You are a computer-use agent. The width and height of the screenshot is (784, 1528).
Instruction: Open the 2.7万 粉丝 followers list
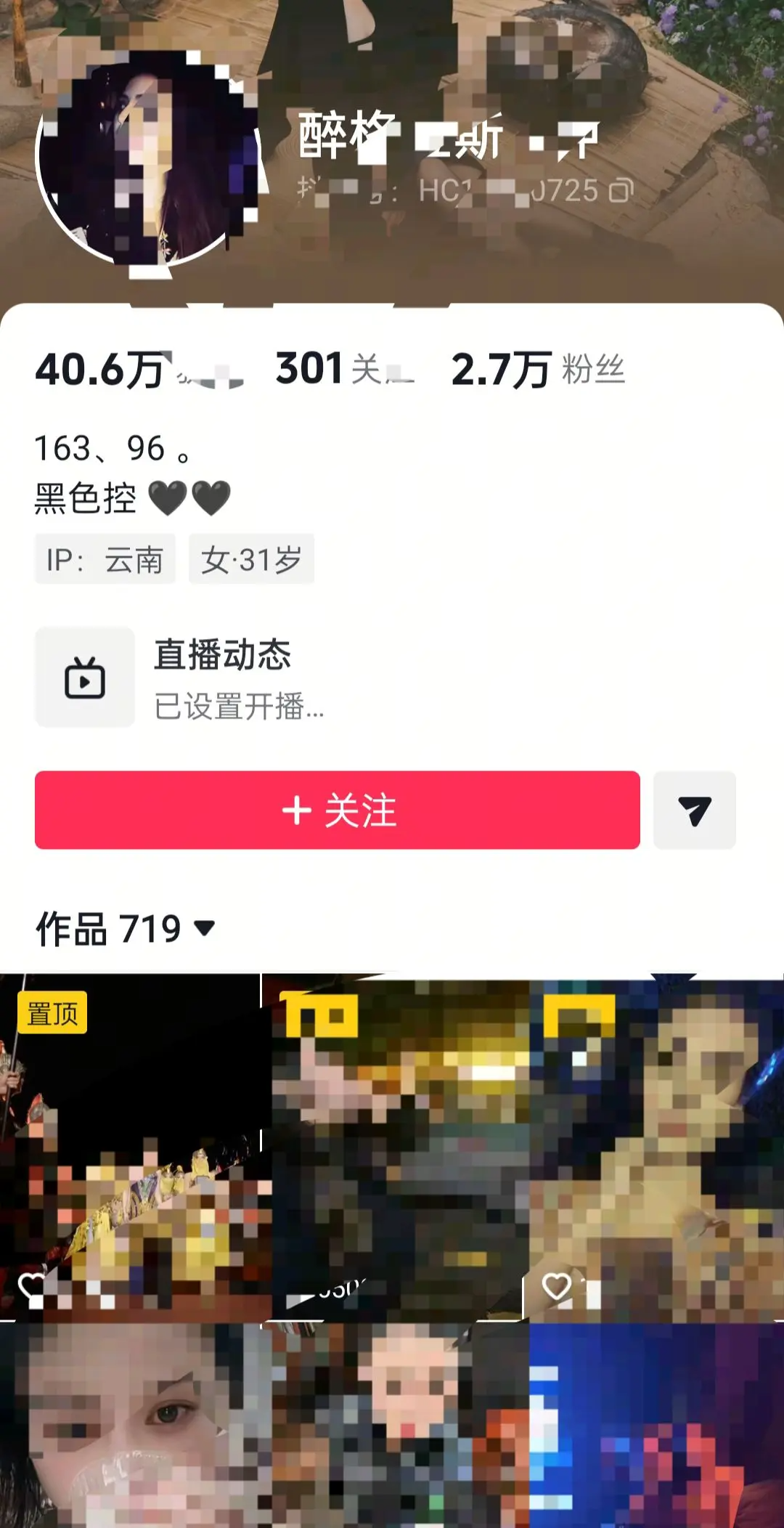537,369
